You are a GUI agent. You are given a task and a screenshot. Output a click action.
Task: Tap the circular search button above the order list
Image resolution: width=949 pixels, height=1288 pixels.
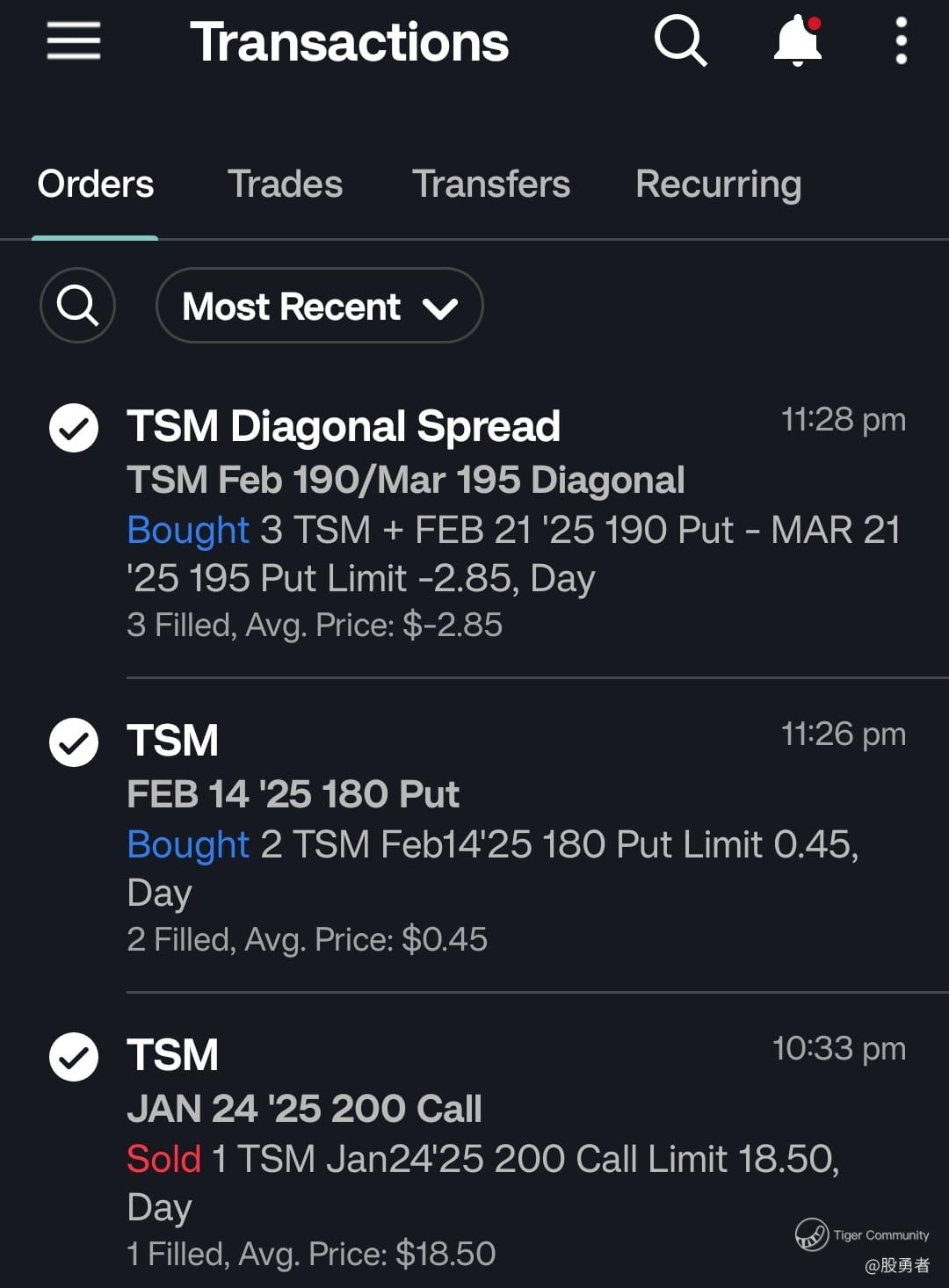point(77,306)
